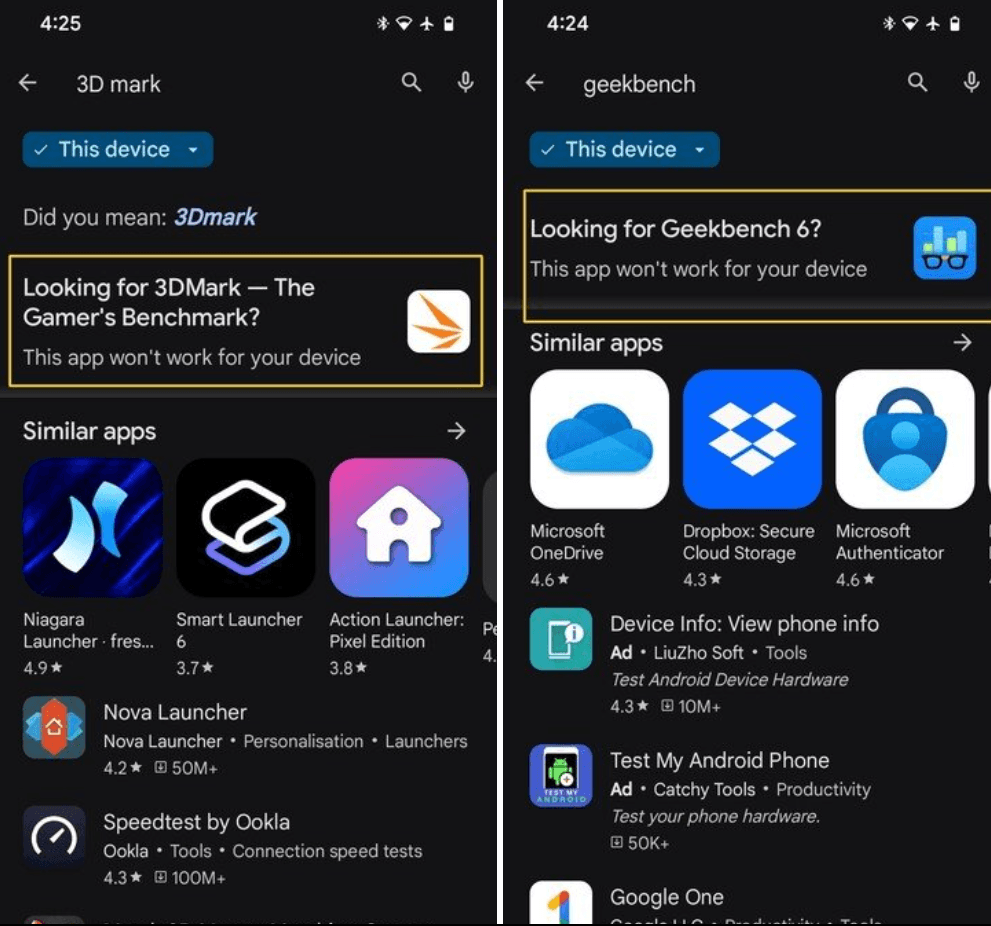The width and height of the screenshot is (991, 926).
Task: Open Action Launcher: Pixel Edition tile
Action: [x=398, y=528]
